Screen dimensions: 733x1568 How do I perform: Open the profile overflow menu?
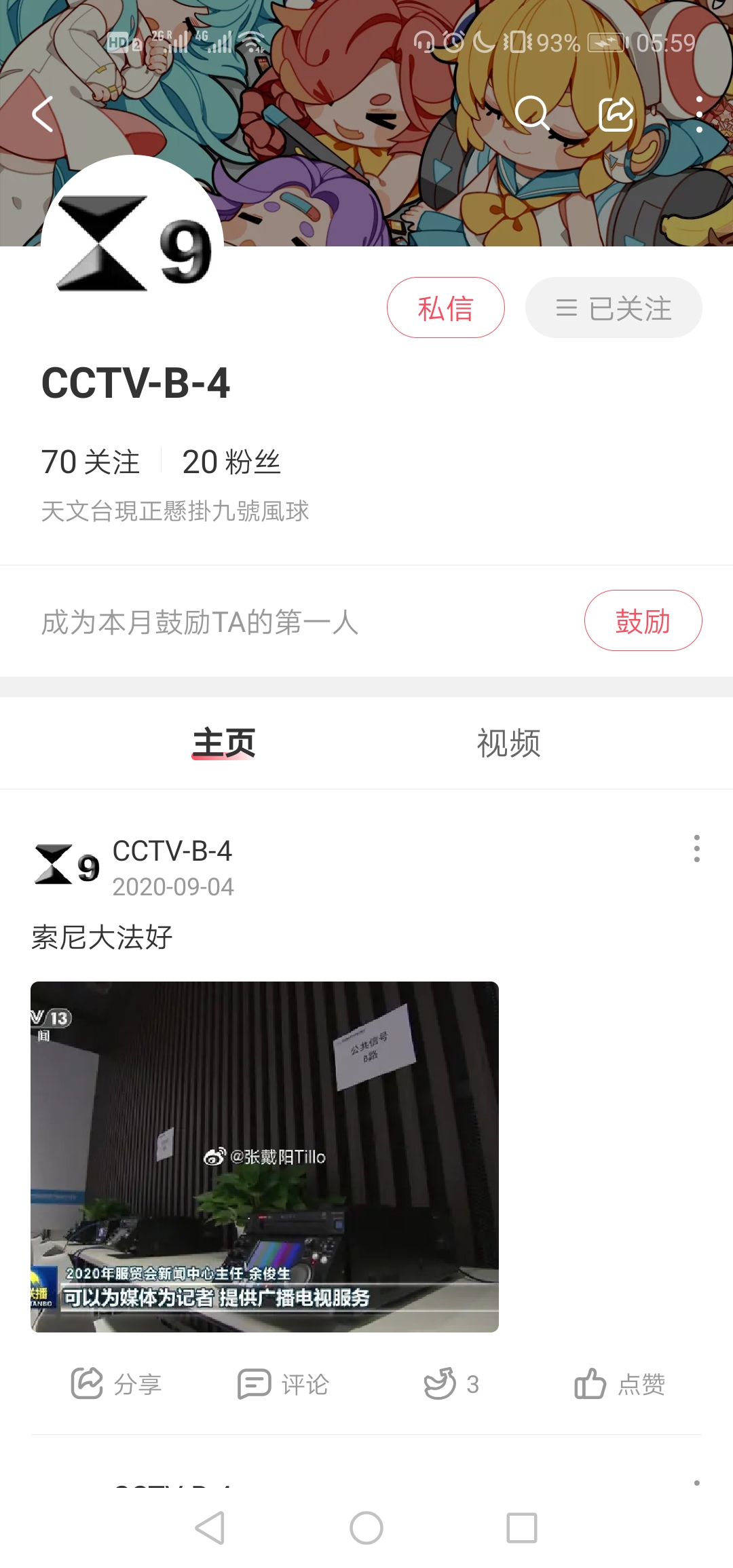[699, 114]
